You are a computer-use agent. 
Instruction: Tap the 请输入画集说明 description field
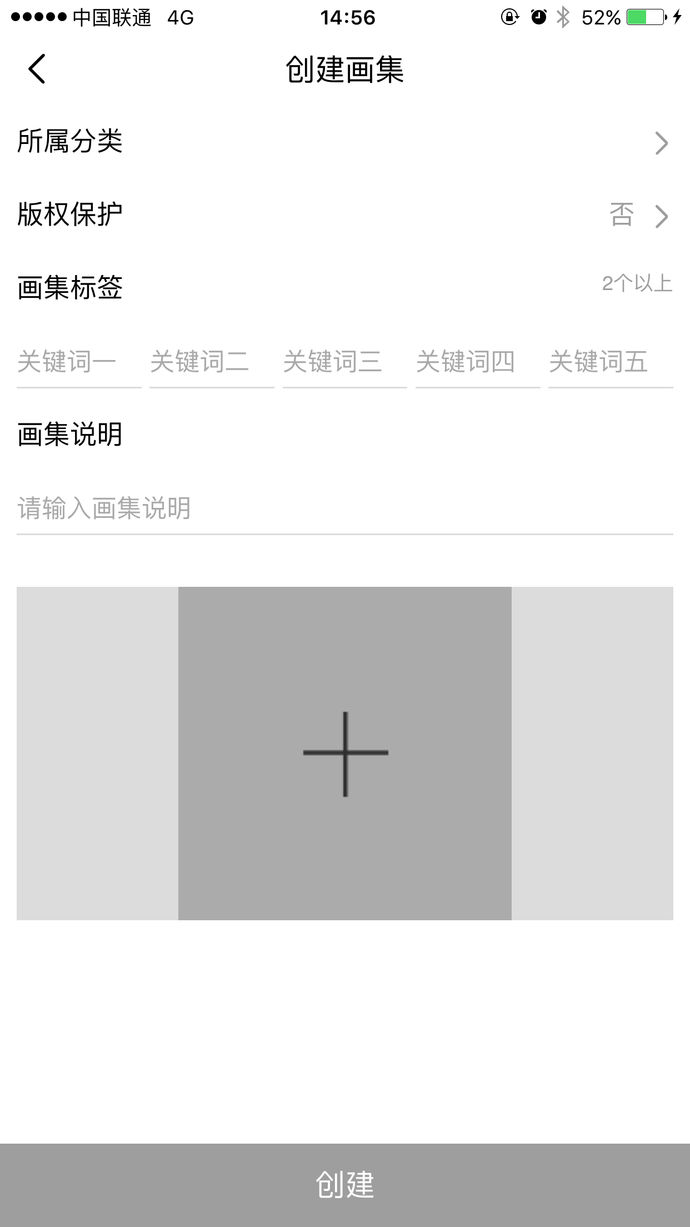click(344, 509)
